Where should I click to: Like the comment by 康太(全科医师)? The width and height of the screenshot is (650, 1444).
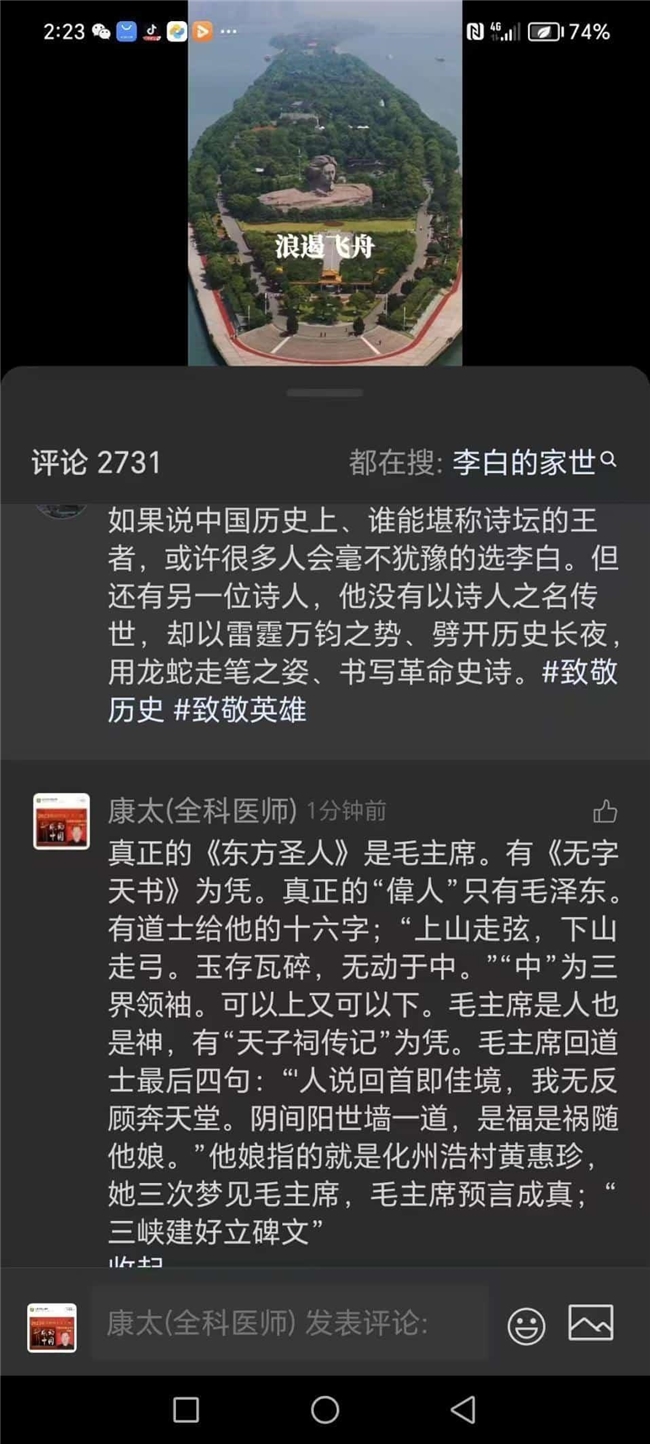coord(604,811)
